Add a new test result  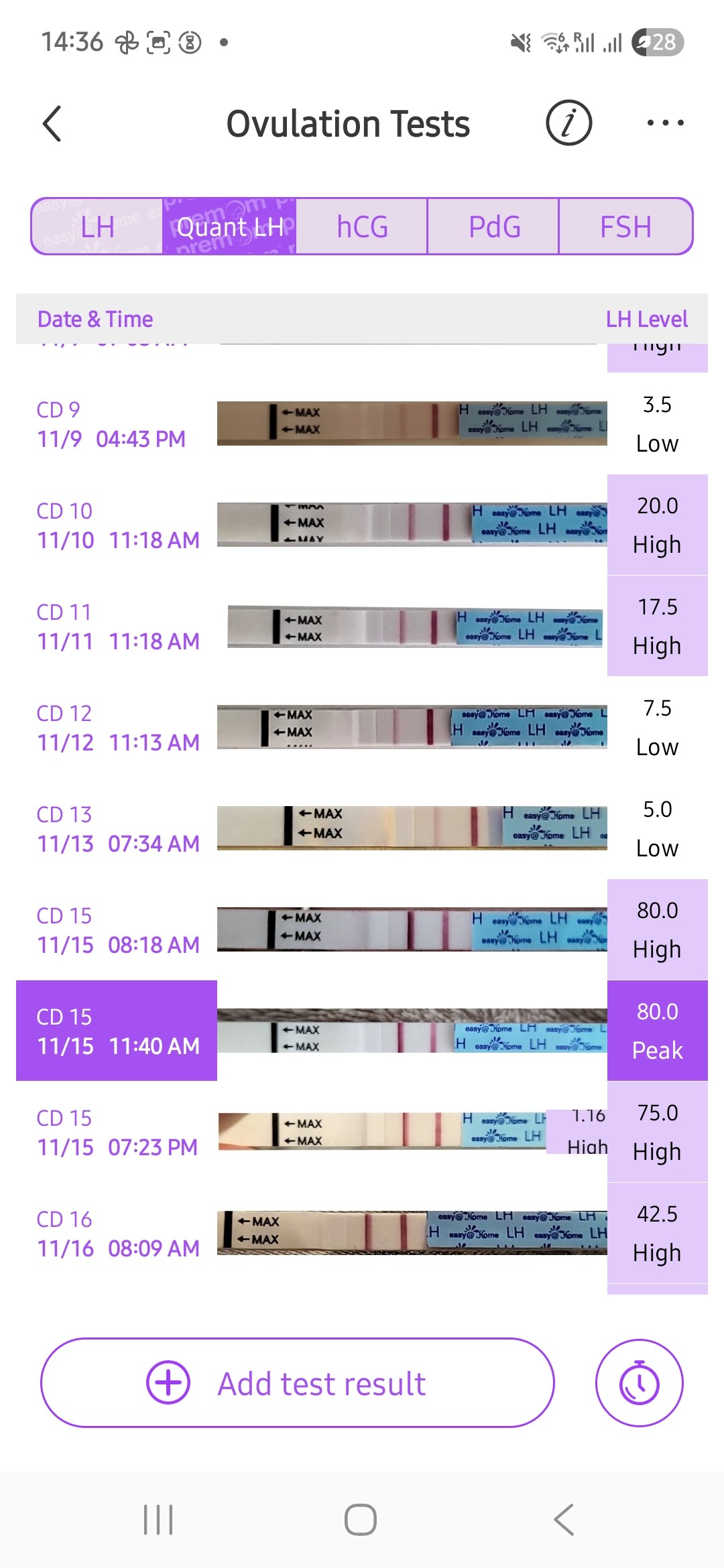coord(298,1383)
